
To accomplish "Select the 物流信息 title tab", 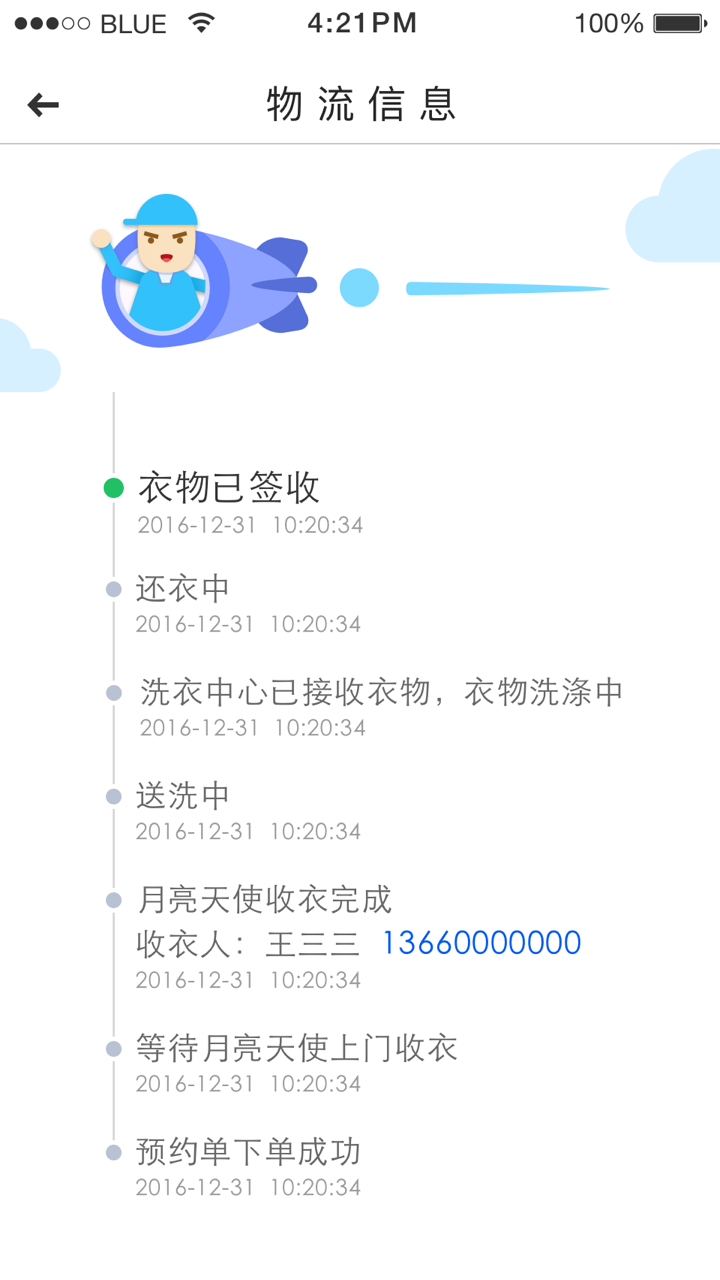I will (x=360, y=103).
